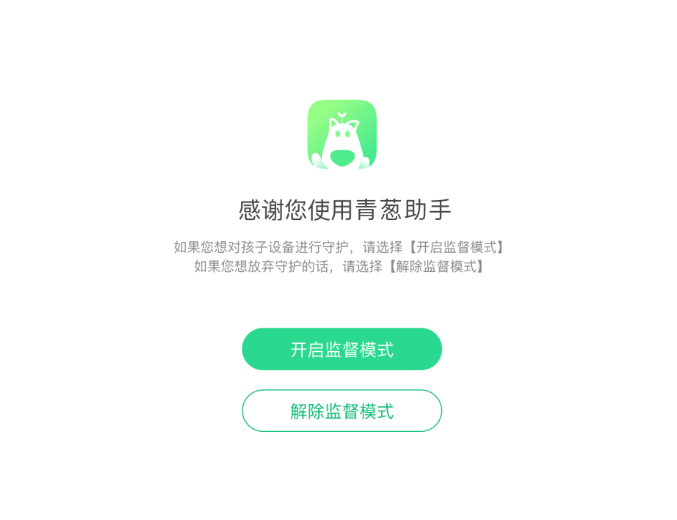Tap the 开启监督模式 button
The width and height of the screenshot is (677, 520).
(341, 349)
